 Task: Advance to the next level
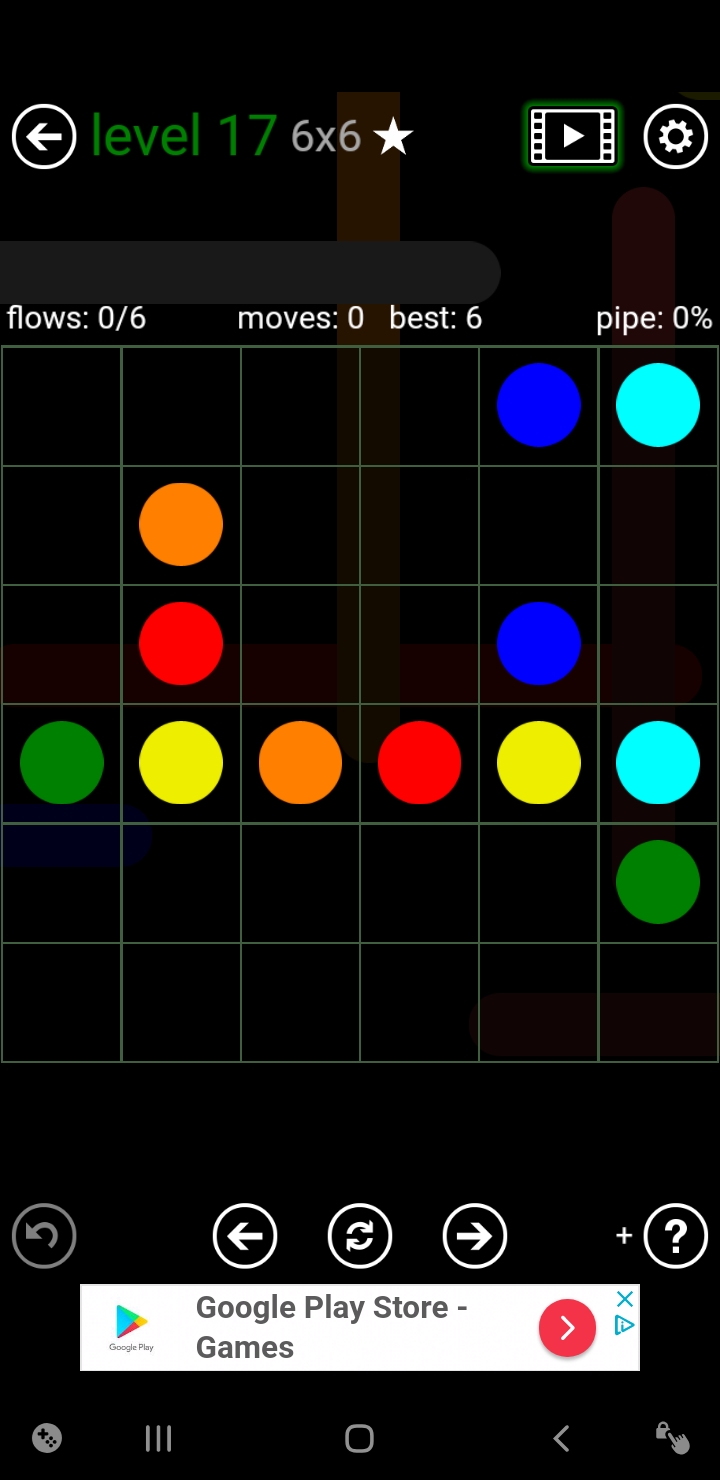pyautogui.click(x=474, y=1236)
